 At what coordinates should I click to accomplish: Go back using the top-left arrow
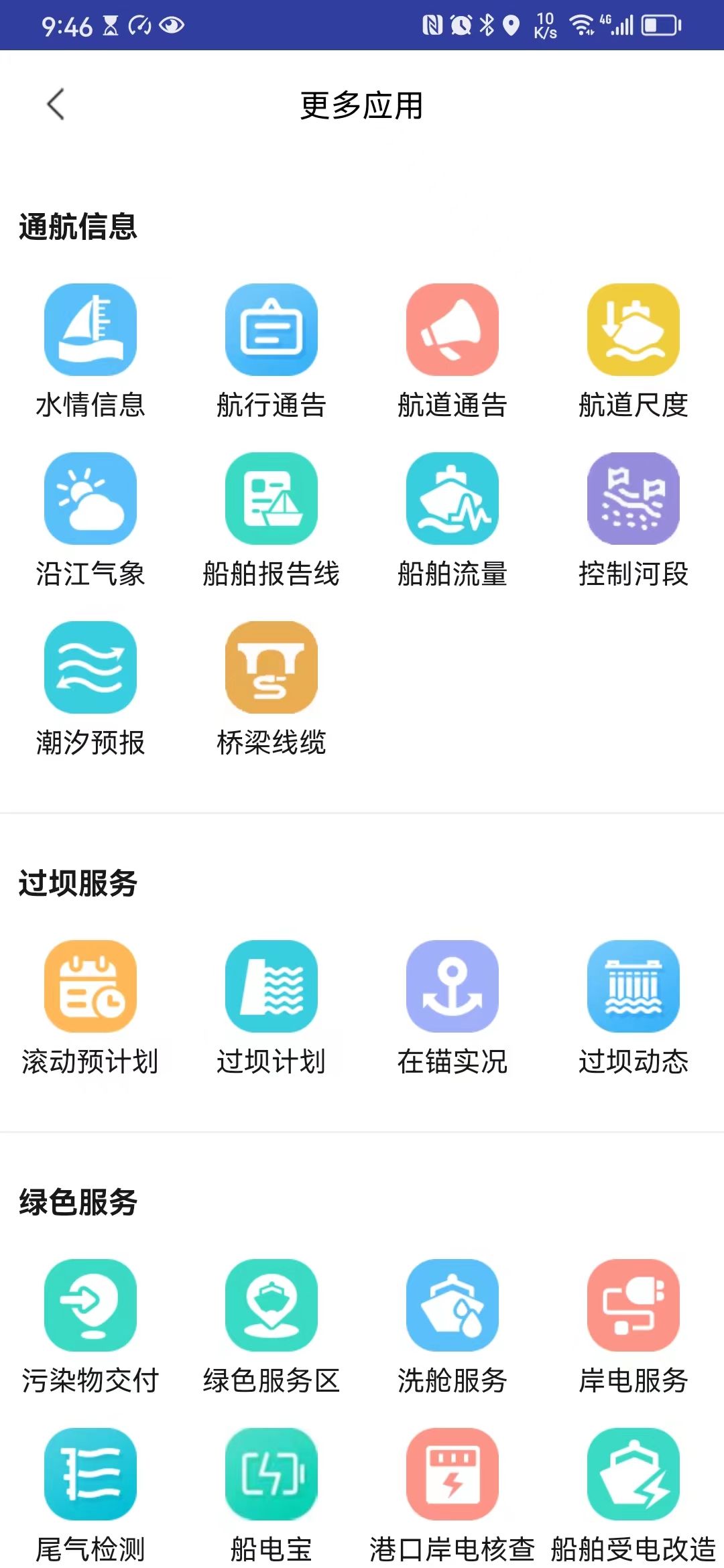[x=56, y=105]
